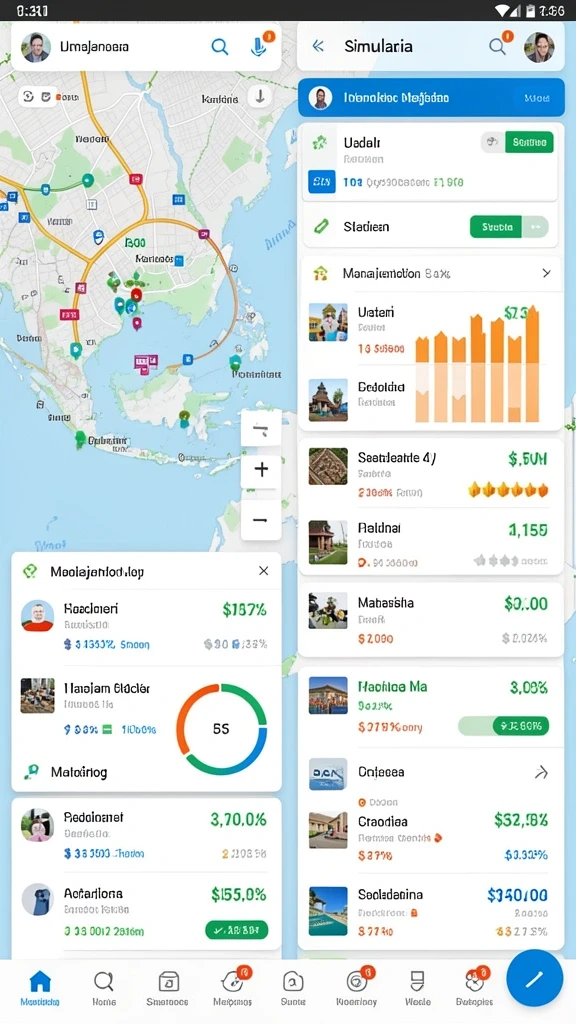Open the Onjecea row arrow
Image resolution: width=576 pixels, height=1024 pixels.
coord(541,773)
